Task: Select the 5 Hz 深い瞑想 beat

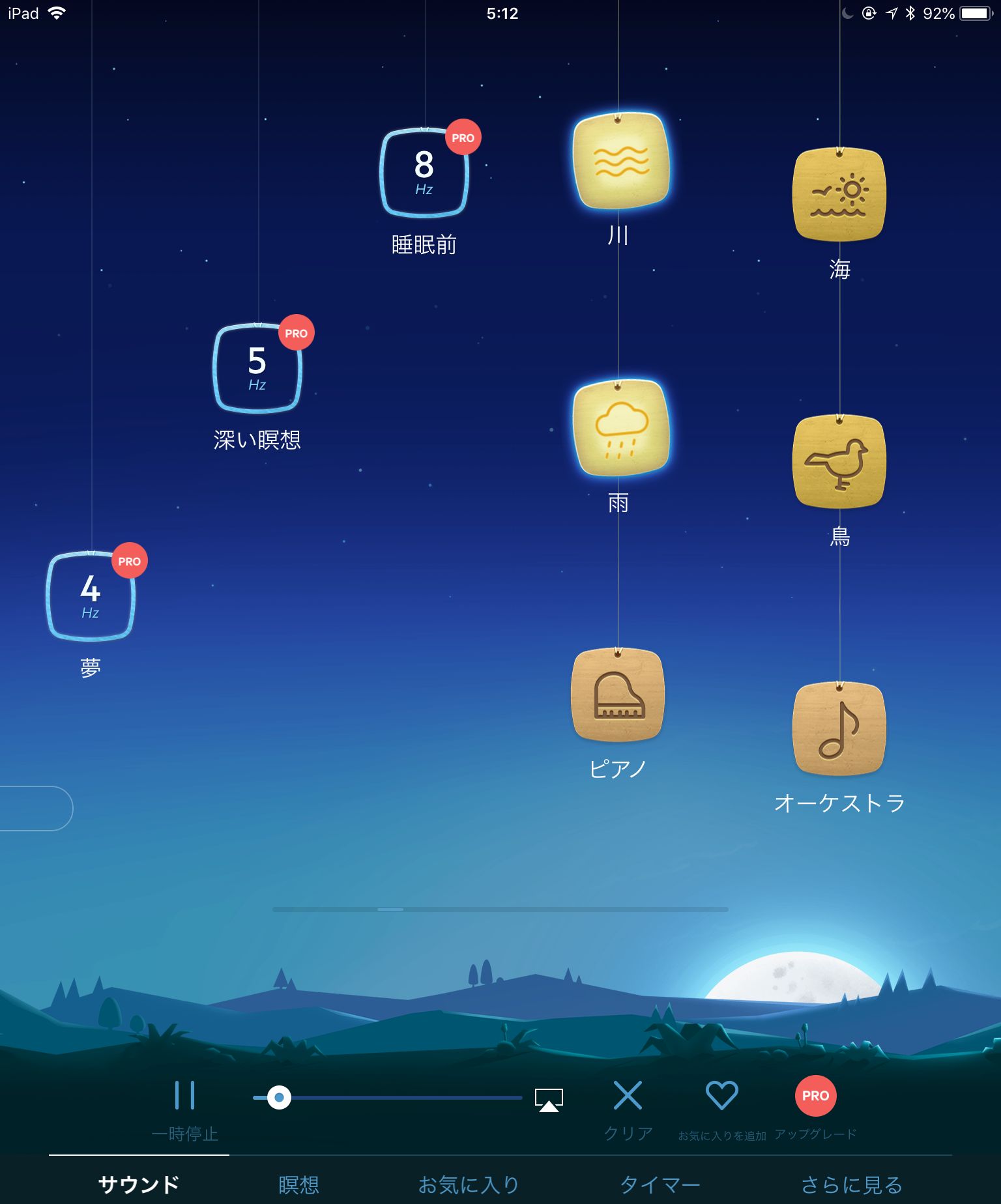Action: point(257,368)
